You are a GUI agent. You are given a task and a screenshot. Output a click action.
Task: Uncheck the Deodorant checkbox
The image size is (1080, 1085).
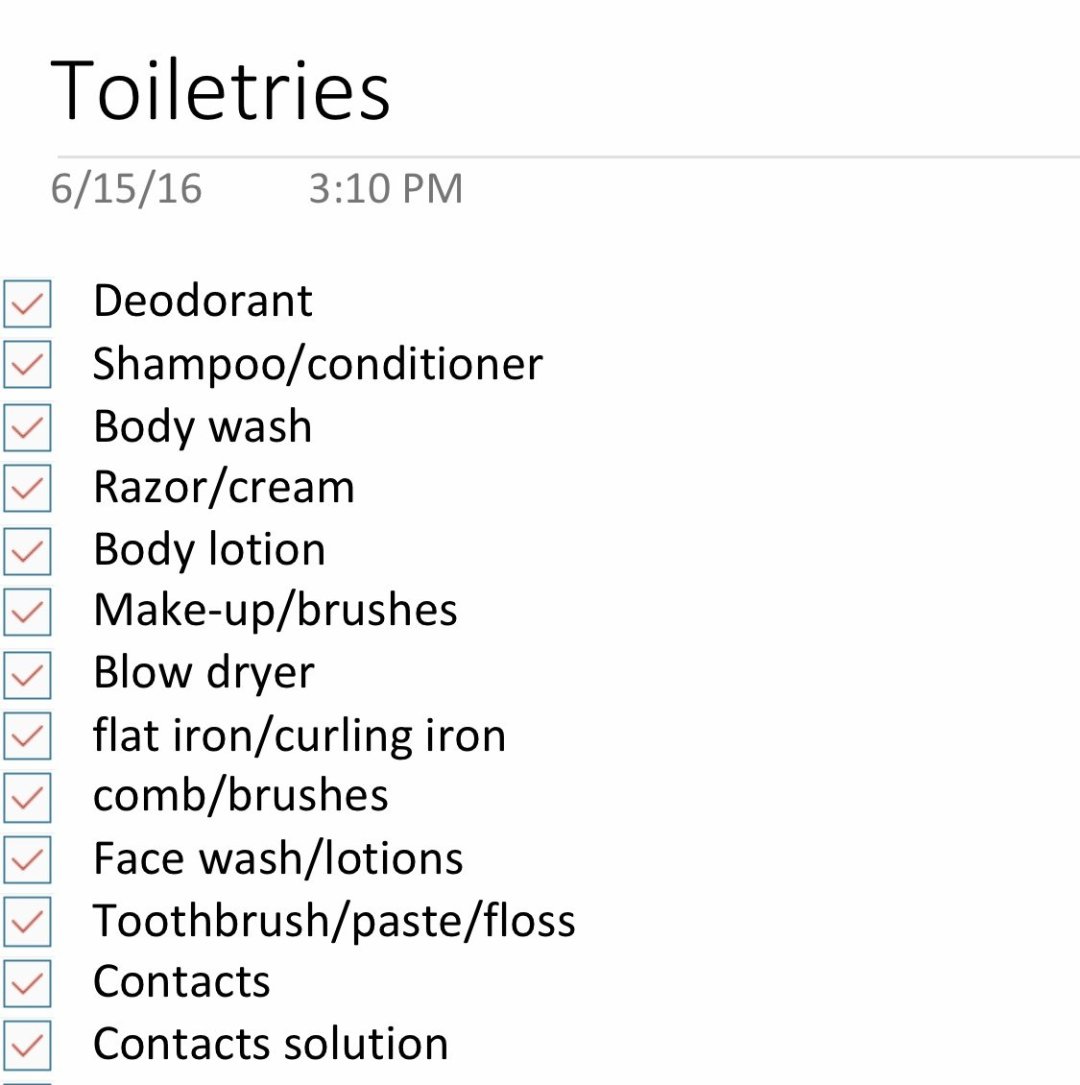click(27, 304)
